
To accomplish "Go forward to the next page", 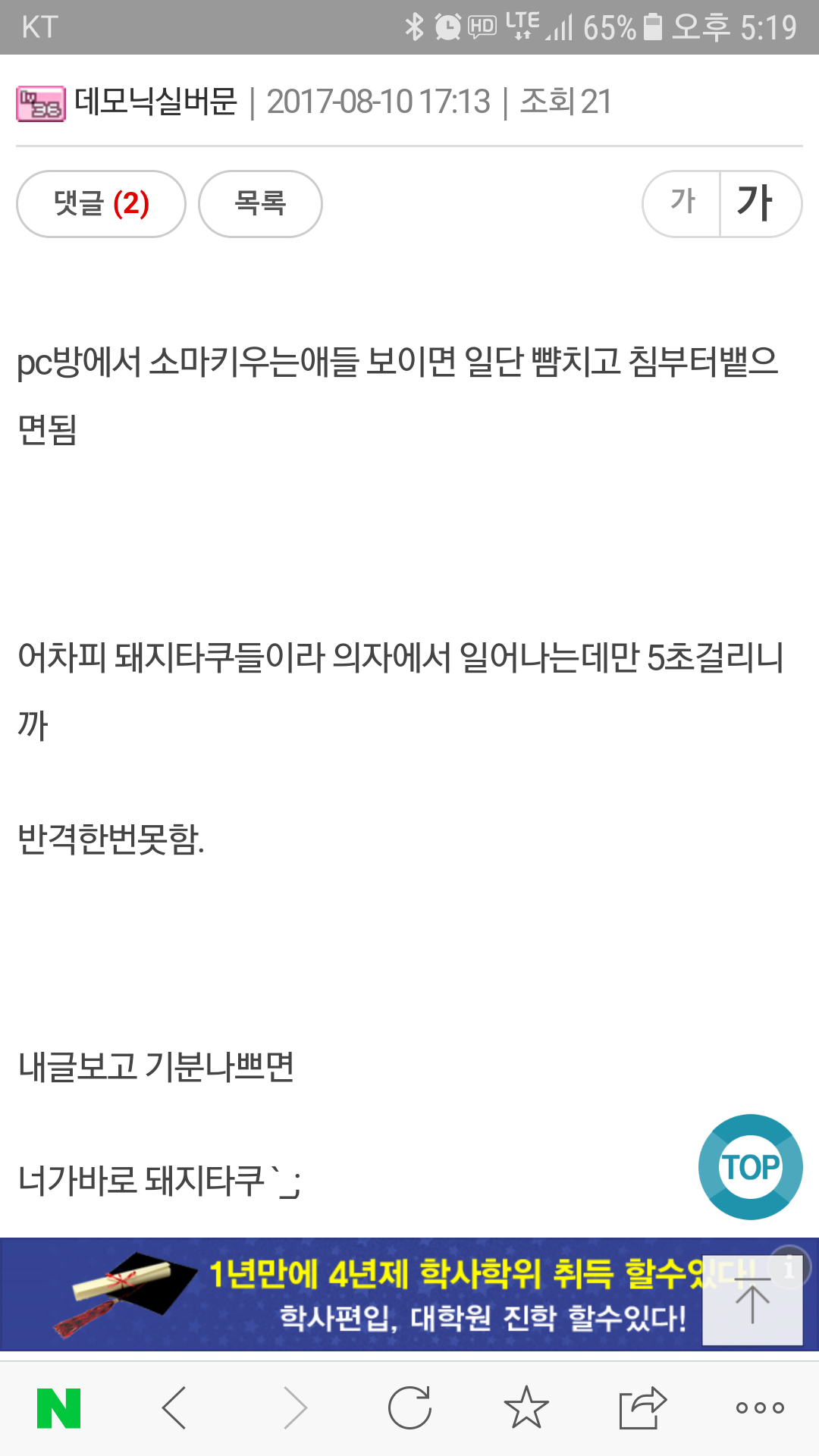I will click(x=294, y=1408).
